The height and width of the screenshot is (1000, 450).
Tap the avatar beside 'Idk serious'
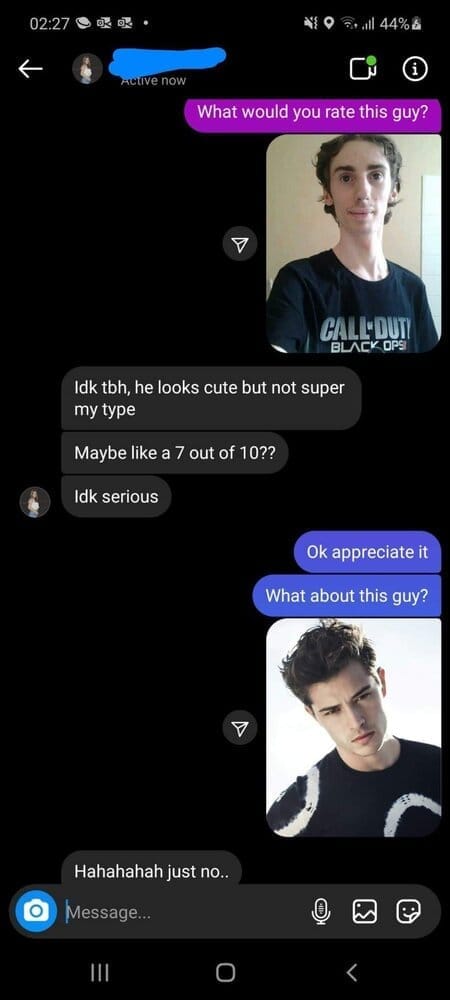click(x=34, y=502)
